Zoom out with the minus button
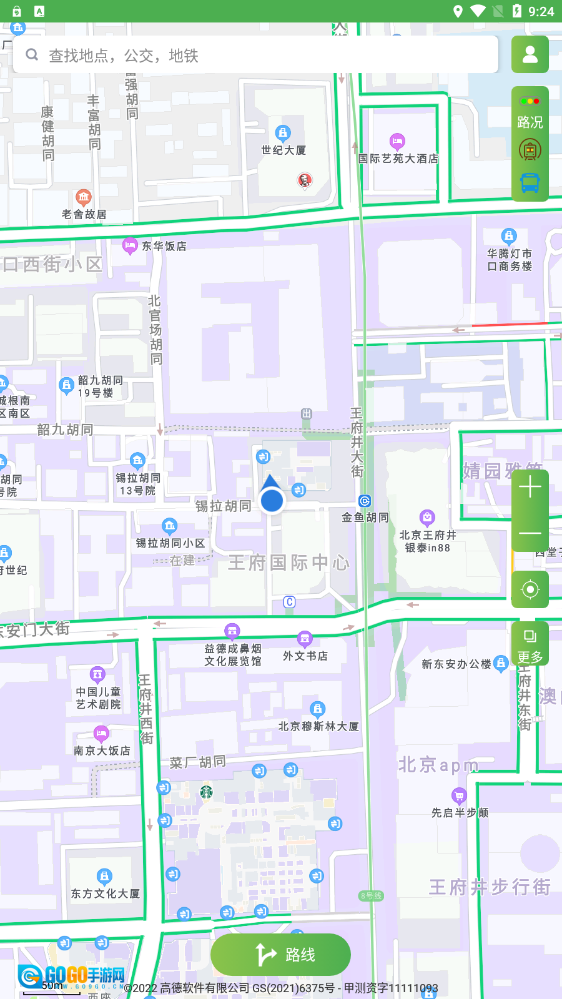The image size is (562, 999). pos(530,531)
